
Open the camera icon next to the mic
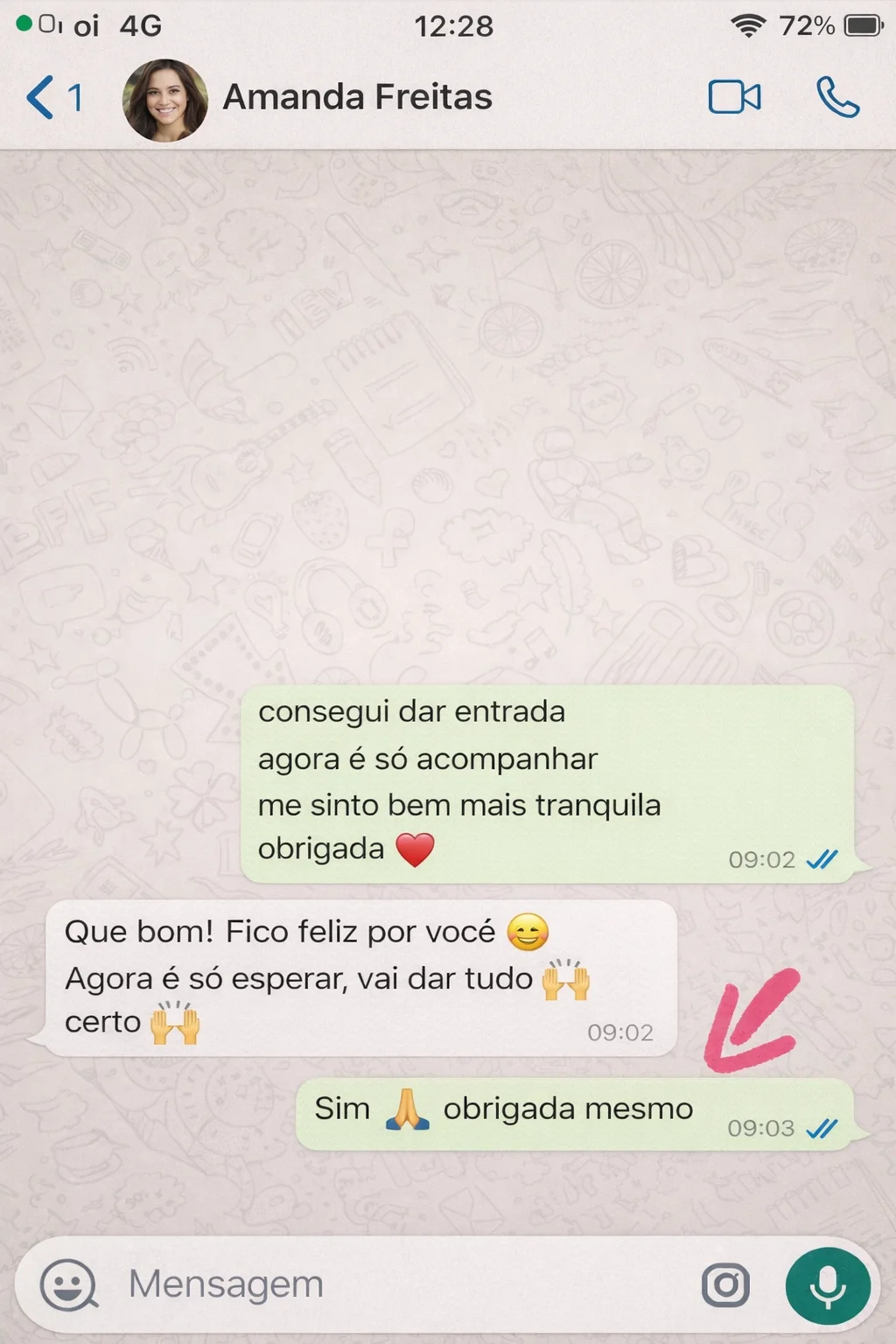point(726,1284)
